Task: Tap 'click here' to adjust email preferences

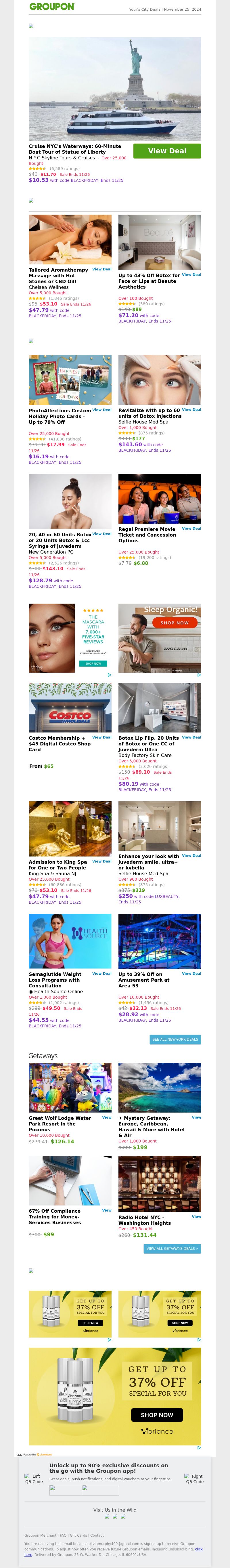Action: [x=199, y=1548]
